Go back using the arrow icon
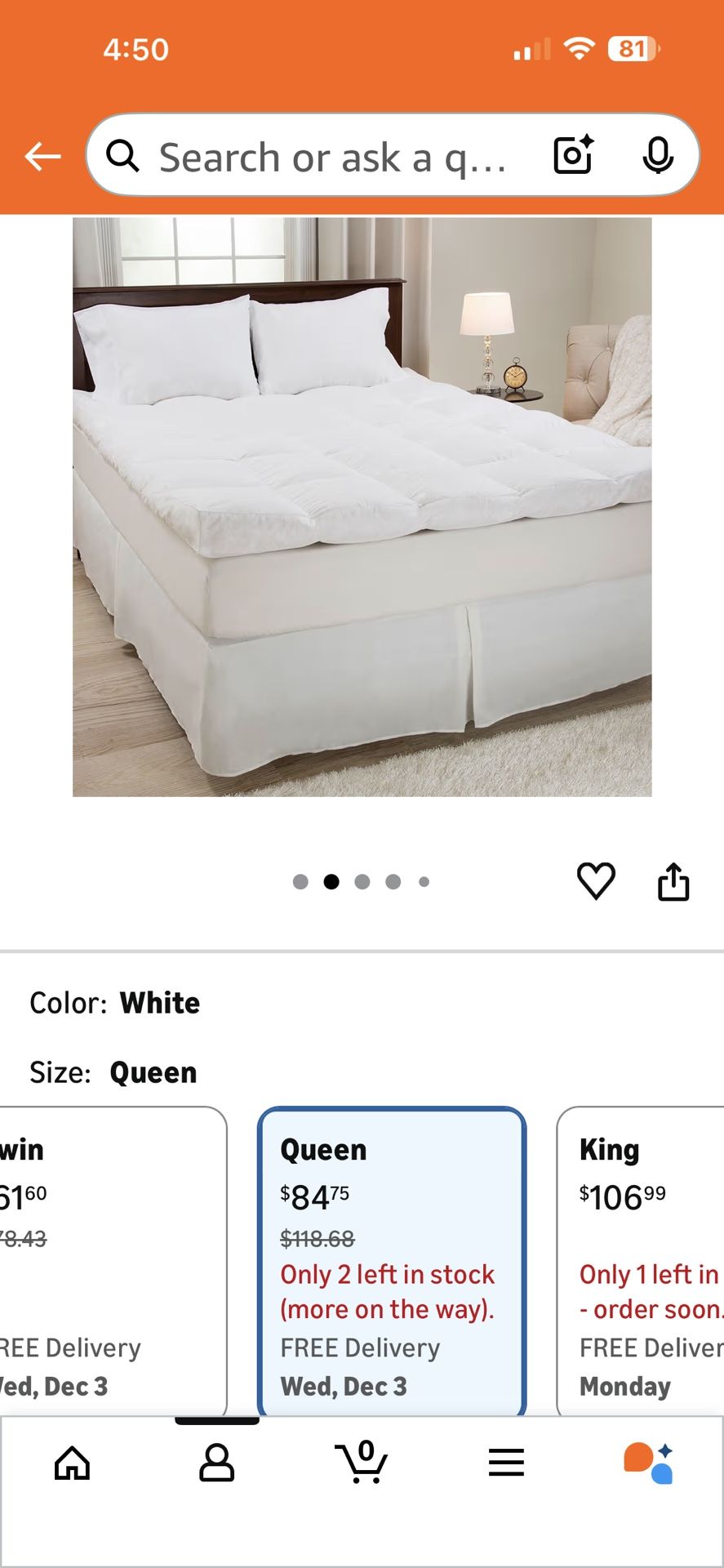Image resolution: width=724 pixels, height=1568 pixels. (x=43, y=155)
